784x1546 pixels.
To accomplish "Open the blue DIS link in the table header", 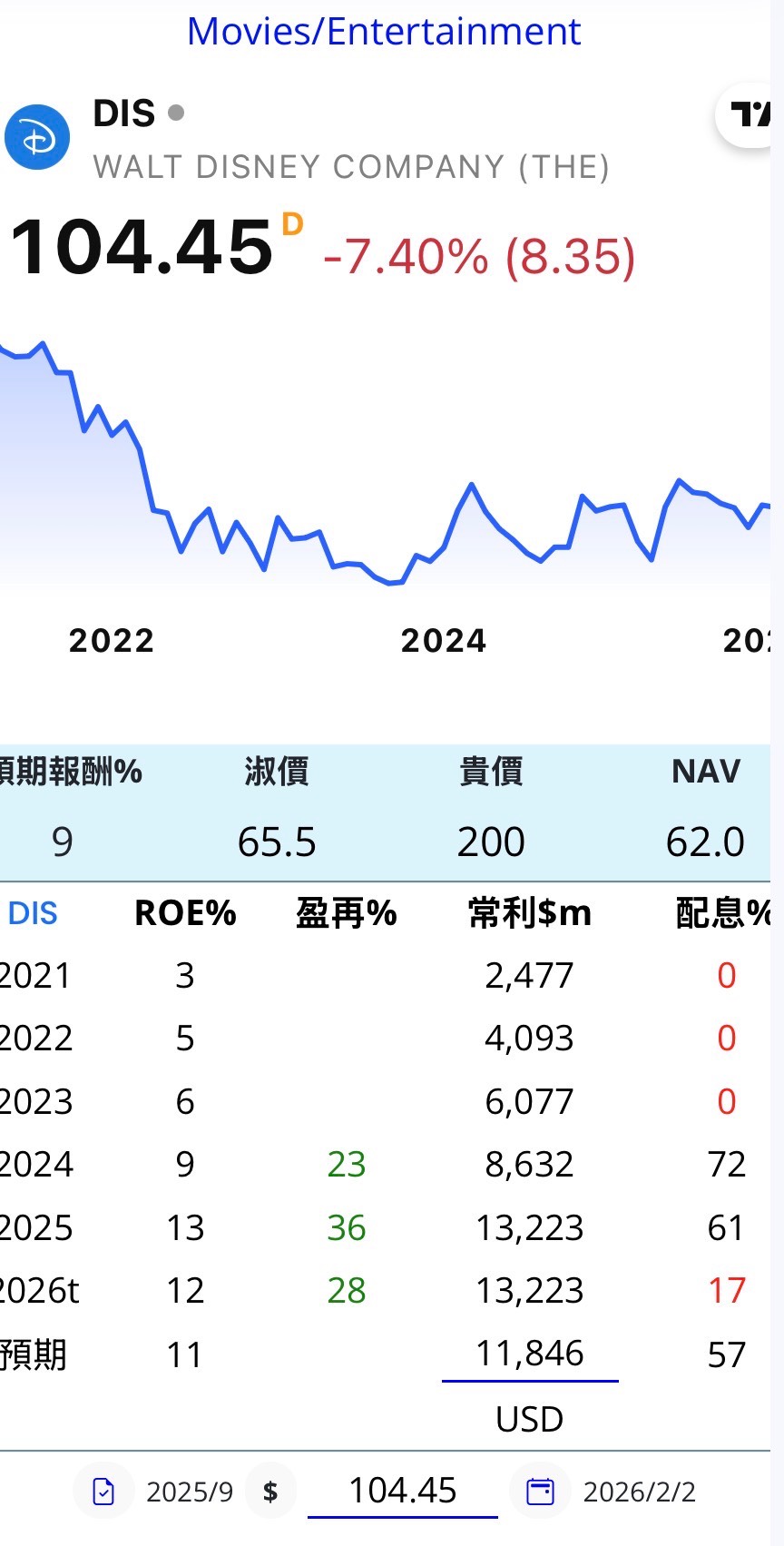I will point(33,913).
